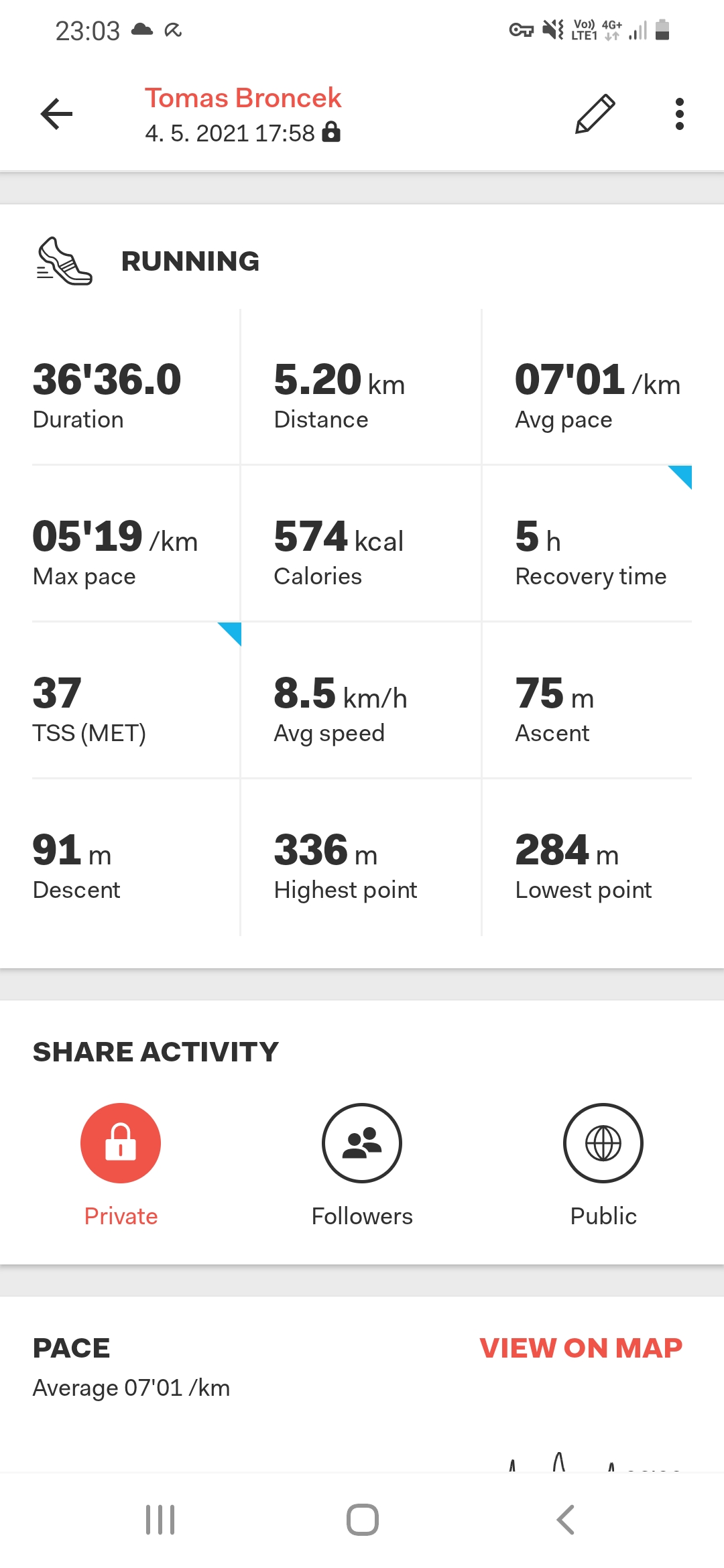The height and width of the screenshot is (1568, 724).
Task: Open recent apps from the navigation bar
Action: [x=160, y=1520]
